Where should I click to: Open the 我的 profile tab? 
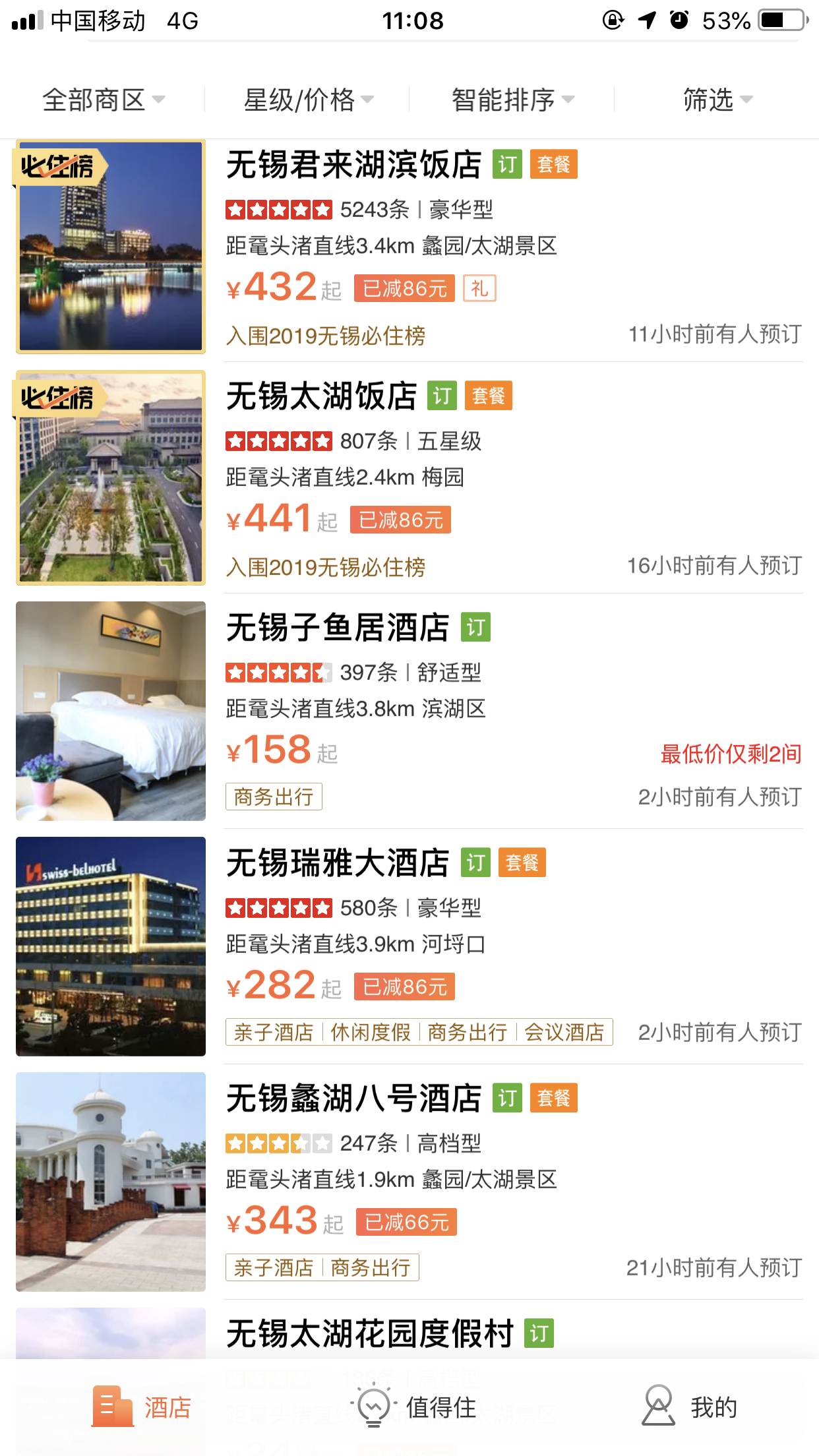pos(690,1407)
